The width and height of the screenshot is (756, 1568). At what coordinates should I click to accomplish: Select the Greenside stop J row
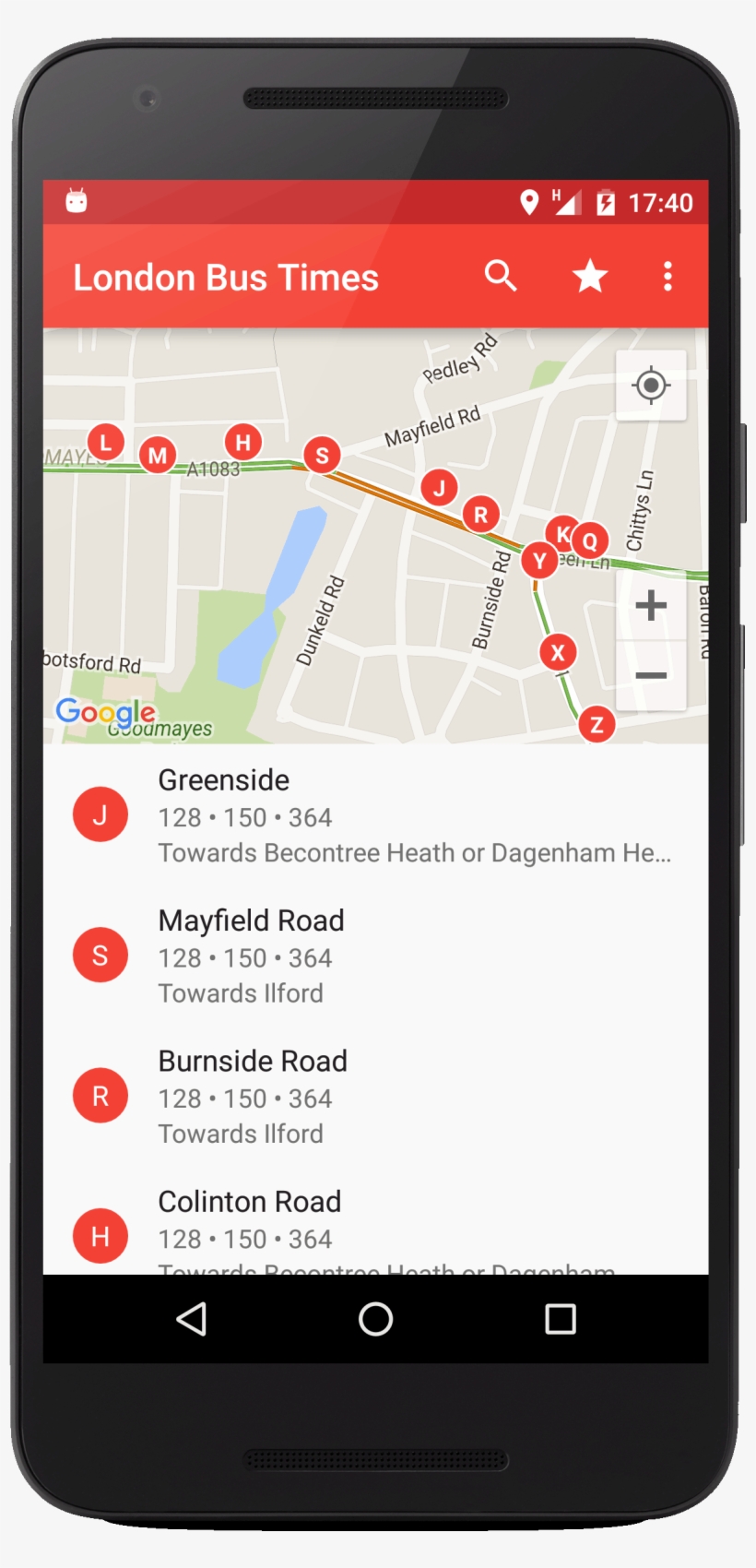(x=376, y=815)
